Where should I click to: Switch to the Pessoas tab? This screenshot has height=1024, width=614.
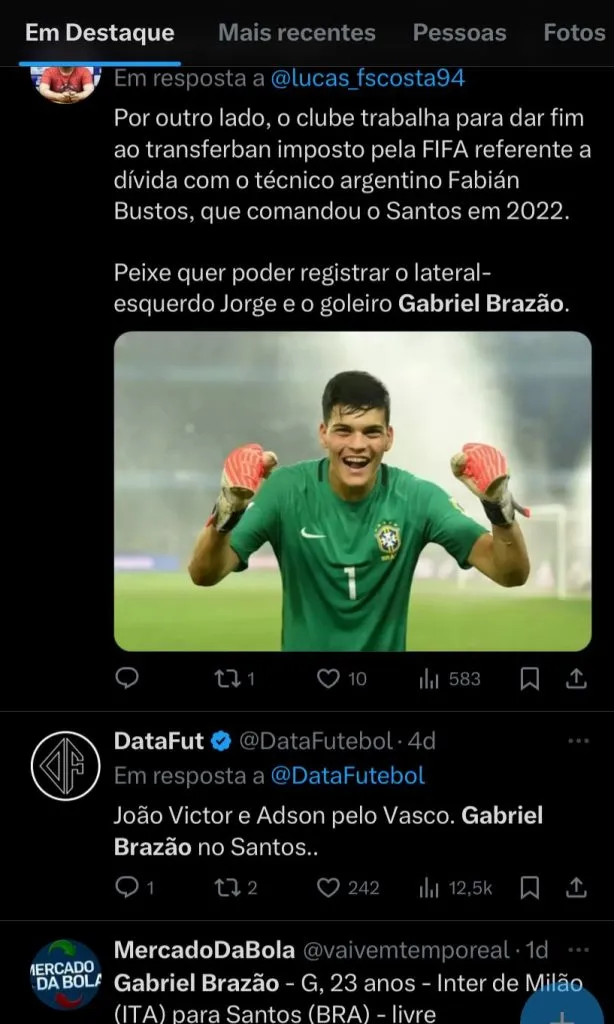coord(459,32)
